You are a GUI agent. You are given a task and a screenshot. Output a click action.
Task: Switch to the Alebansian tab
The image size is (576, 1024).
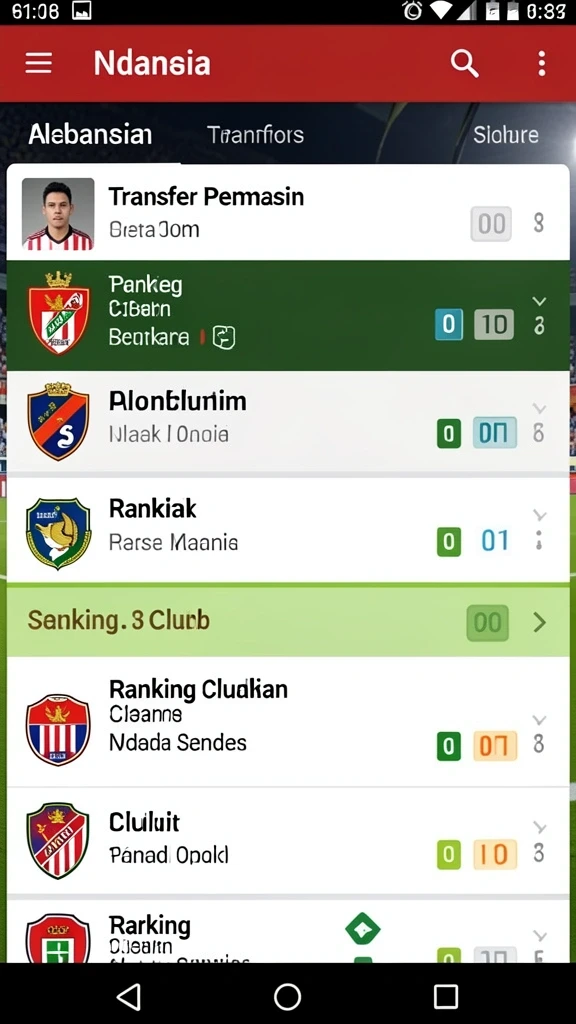pos(90,135)
